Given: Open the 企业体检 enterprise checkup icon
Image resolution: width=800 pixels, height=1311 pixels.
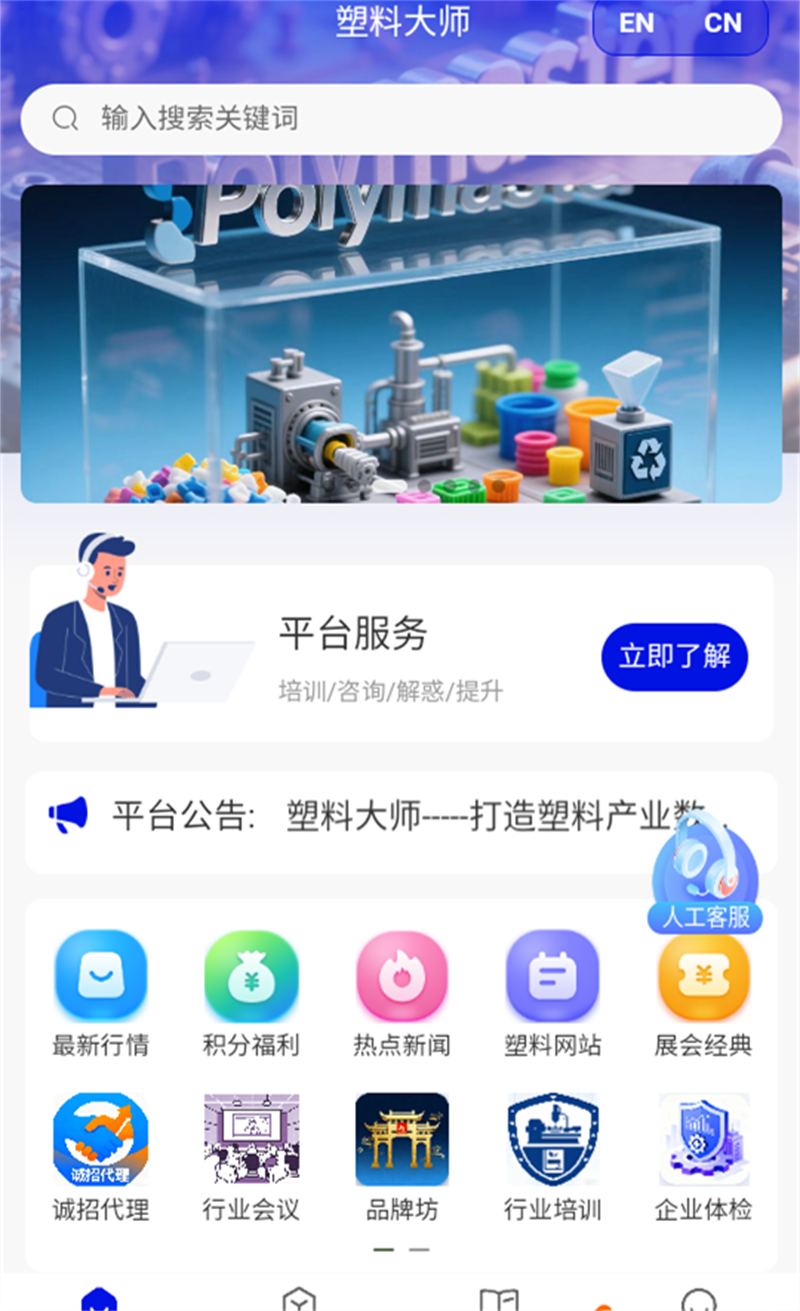Looking at the screenshot, I should pyautogui.click(x=703, y=1140).
